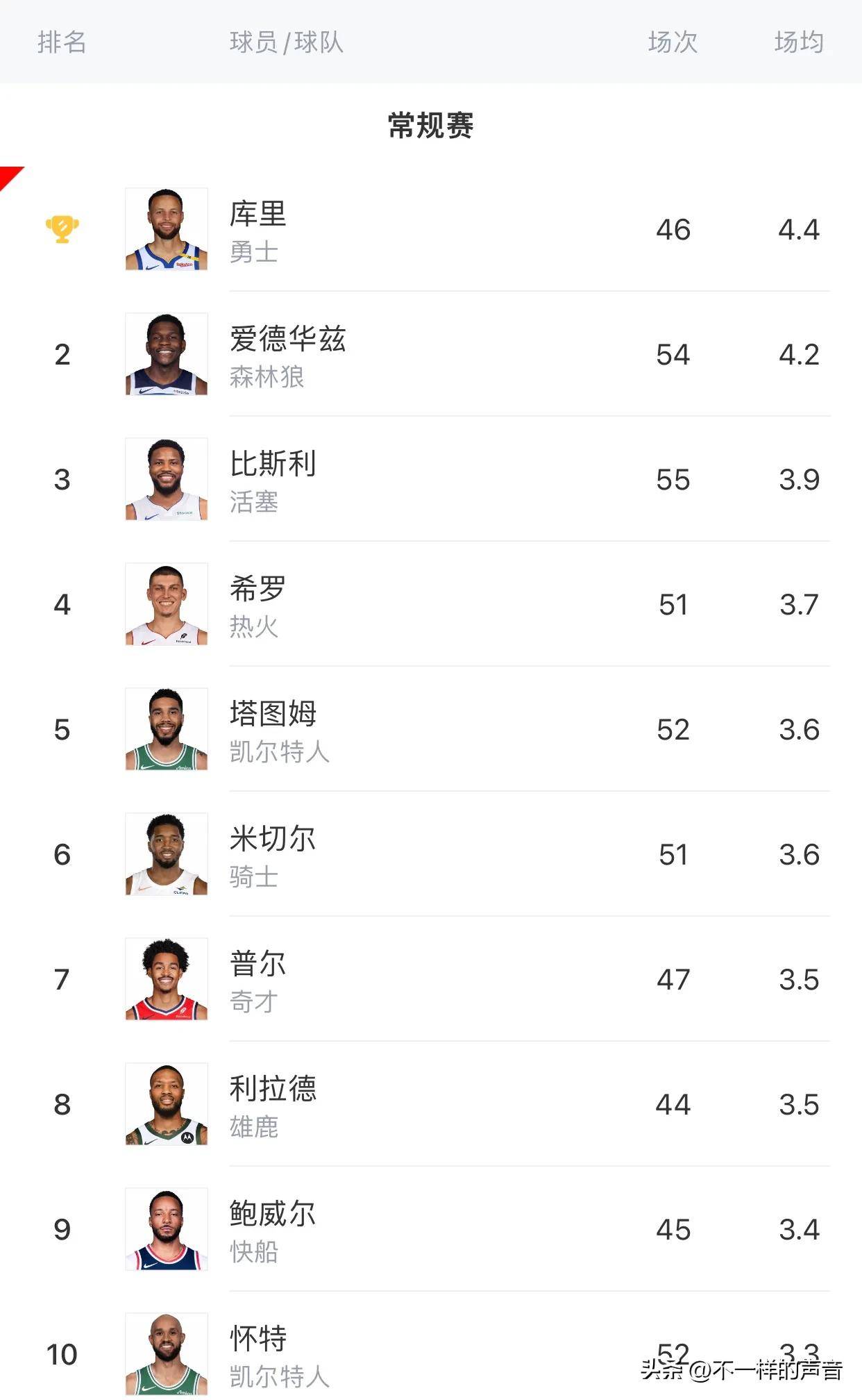Select 希罗's portrait image
The image size is (862, 1400).
pos(165,605)
